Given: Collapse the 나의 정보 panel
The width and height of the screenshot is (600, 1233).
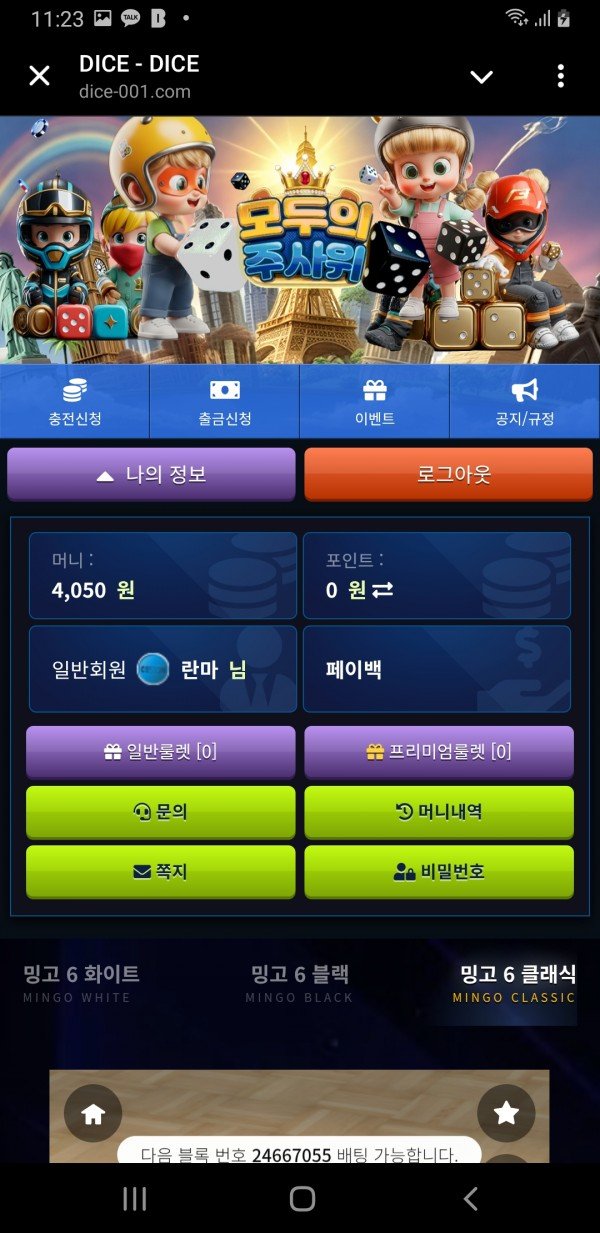Looking at the screenshot, I should tap(151, 475).
